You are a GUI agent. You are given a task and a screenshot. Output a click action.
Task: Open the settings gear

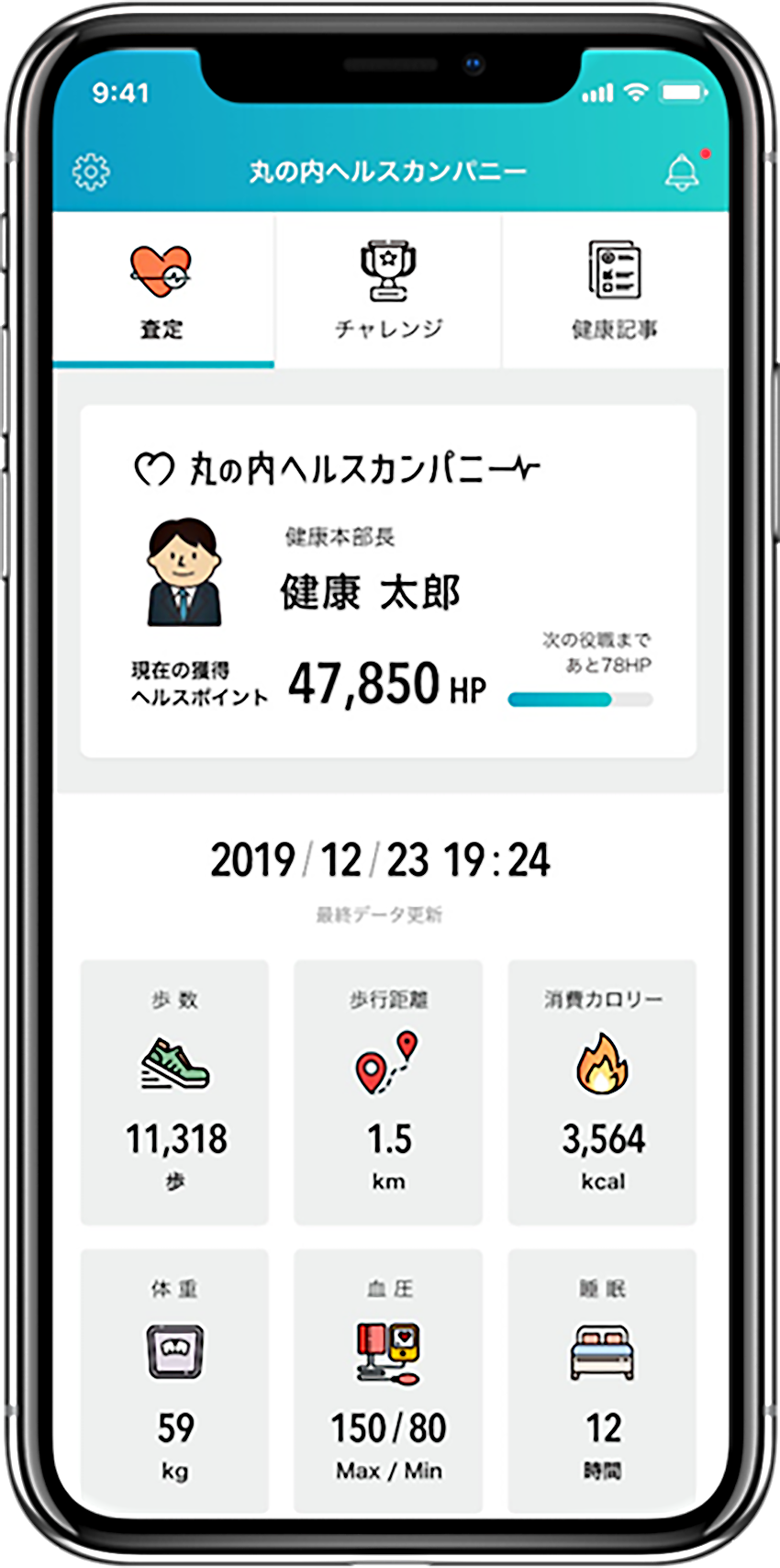click(90, 172)
